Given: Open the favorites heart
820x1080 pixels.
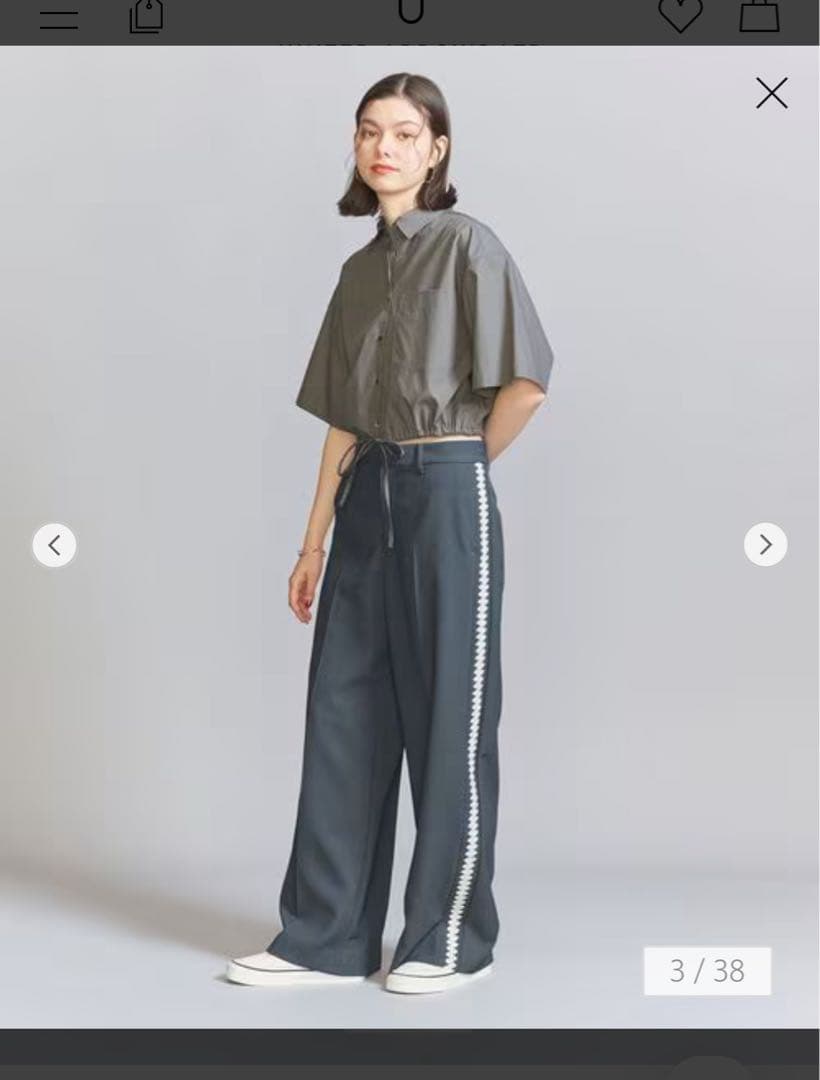Looking at the screenshot, I should tap(680, 14).
